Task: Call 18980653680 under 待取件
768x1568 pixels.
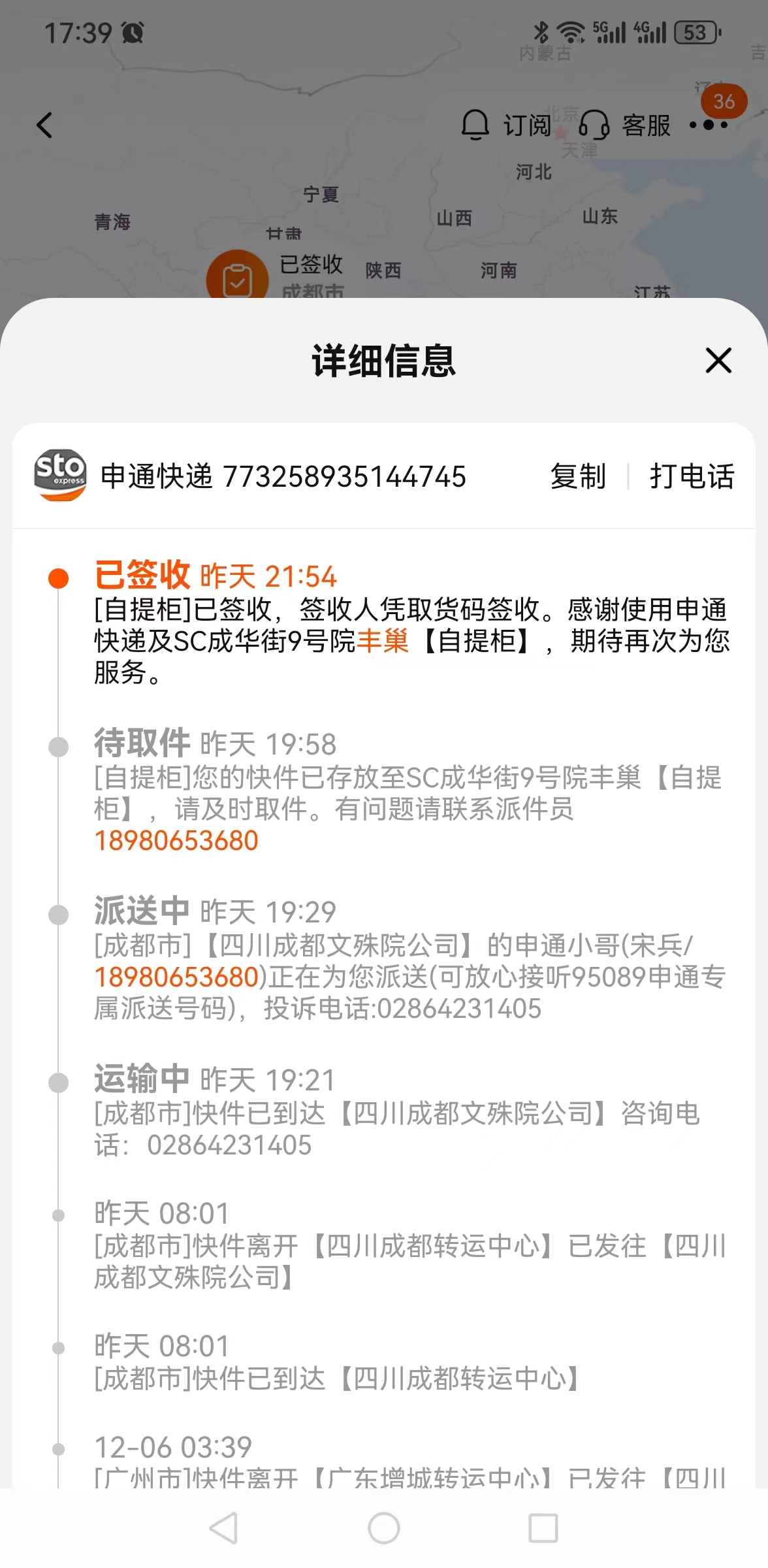Action: [x=176, y=841]
